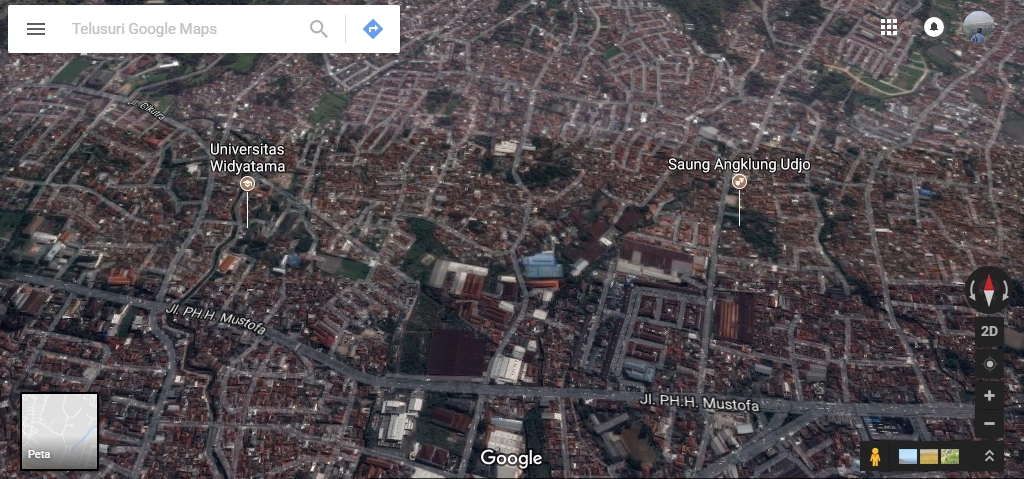Open directions with the blue arrow icon
1024x479 pixels.
(373, 29)
